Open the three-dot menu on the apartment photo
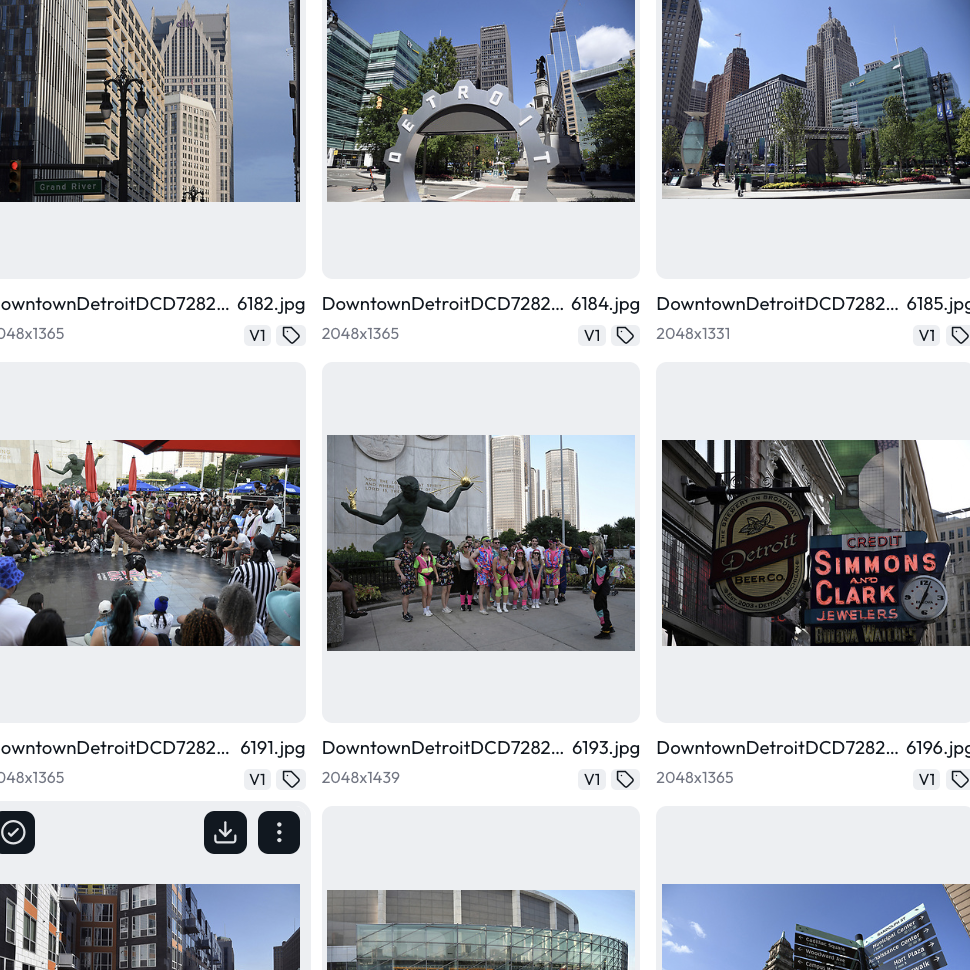 click(x=279, y=832)
